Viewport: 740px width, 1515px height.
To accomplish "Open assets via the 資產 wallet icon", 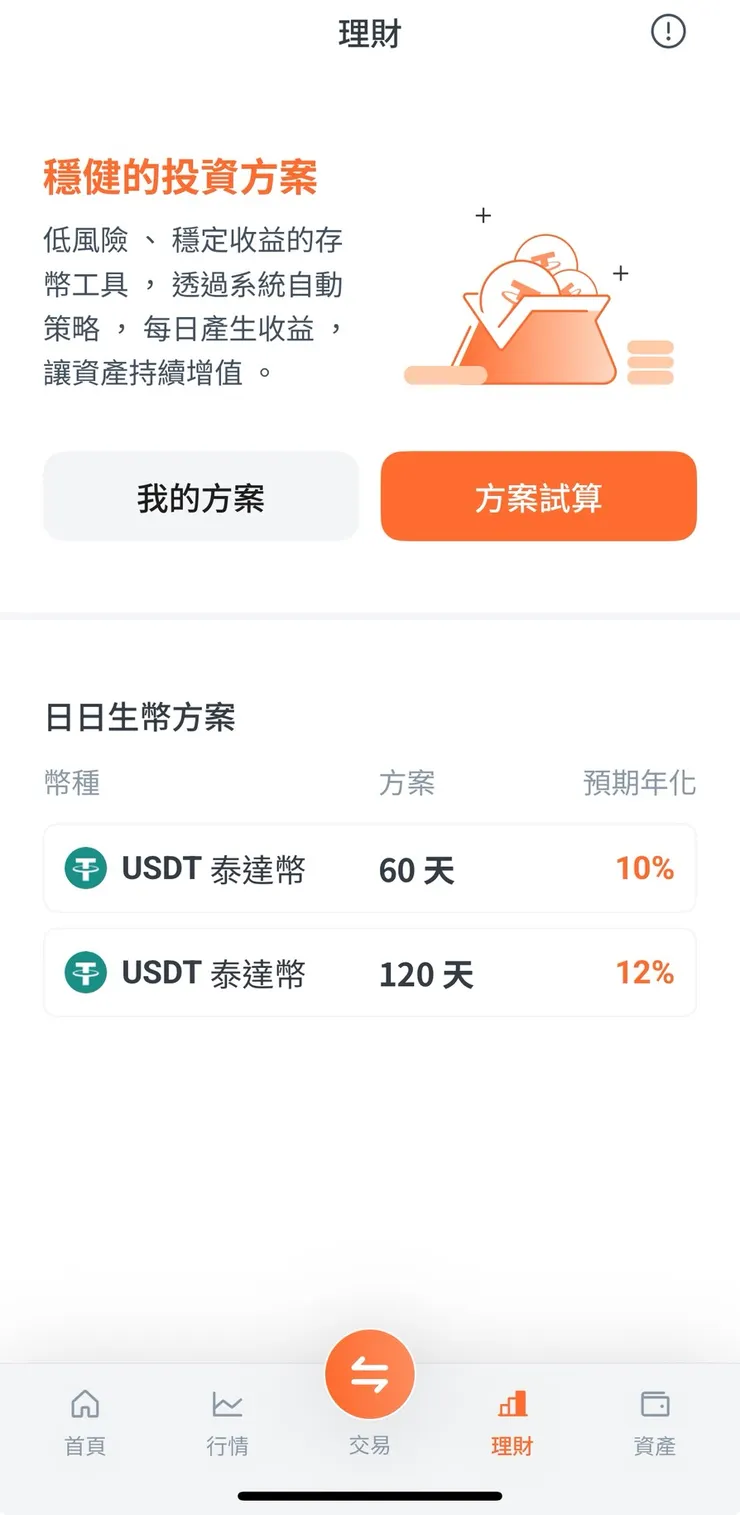I will (x=654, y=1403).
